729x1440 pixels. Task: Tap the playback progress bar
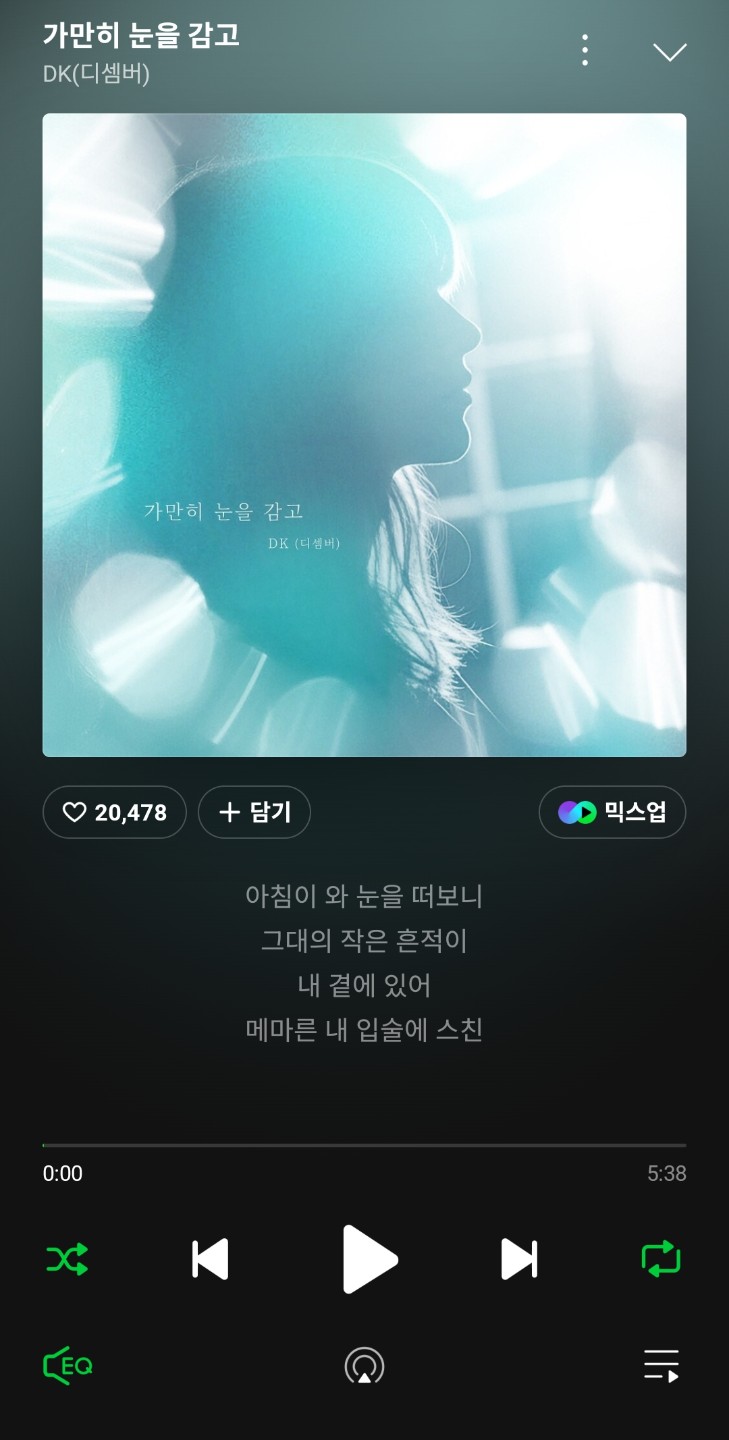pyautogui.click(x=364, y=1145)
